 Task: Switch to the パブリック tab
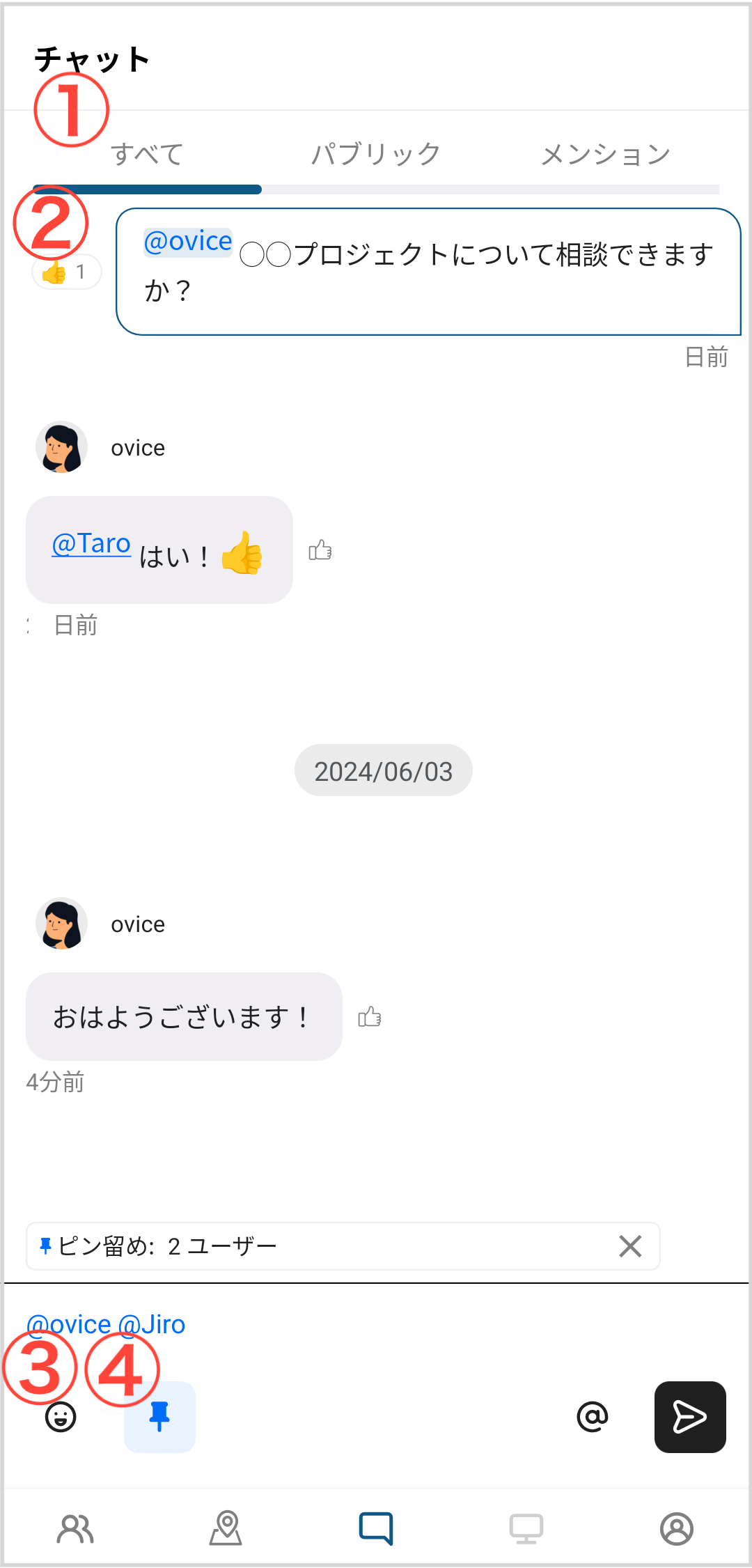tap(377, 153)
